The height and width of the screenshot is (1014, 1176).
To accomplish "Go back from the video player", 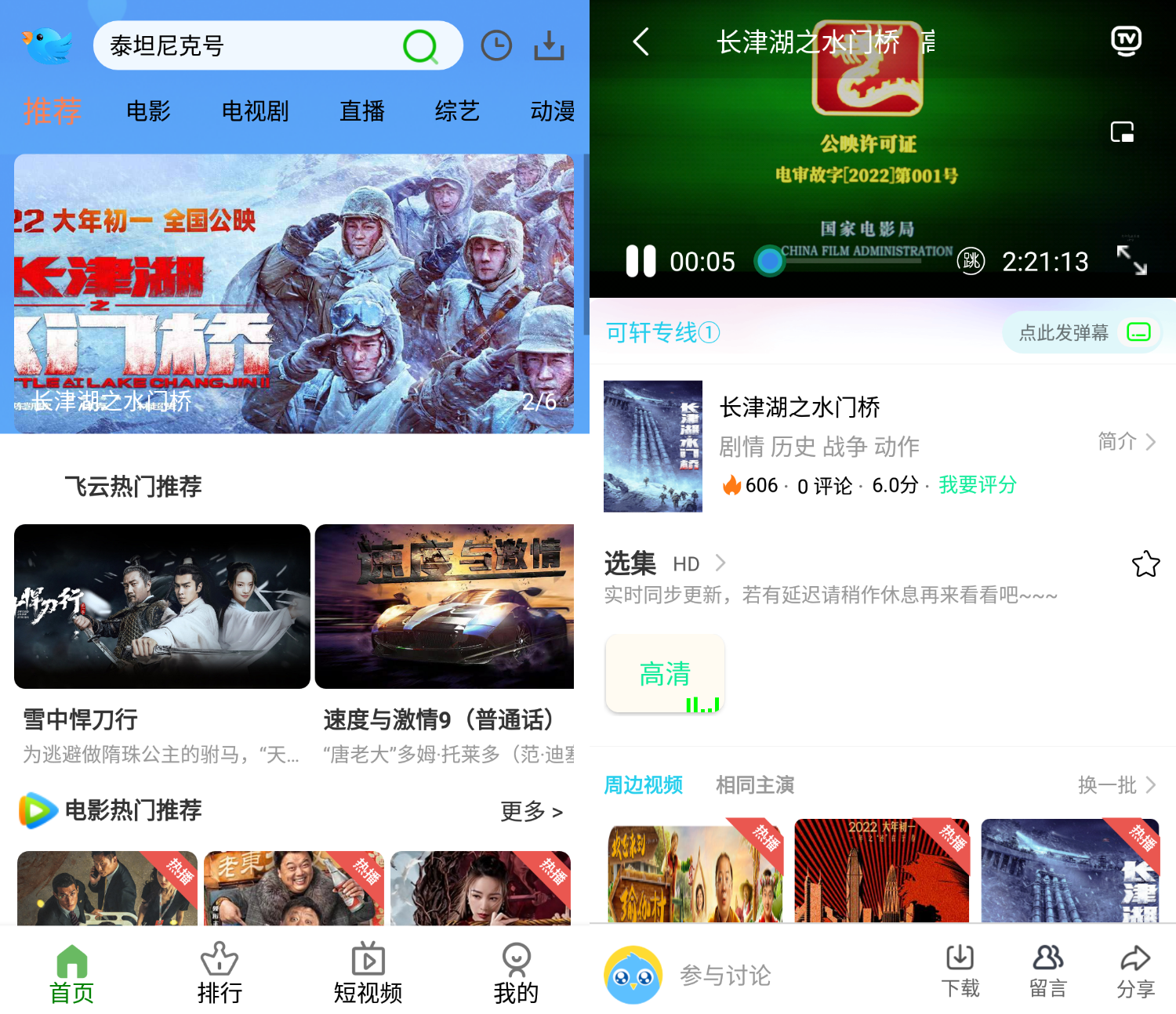I will 641,42.
